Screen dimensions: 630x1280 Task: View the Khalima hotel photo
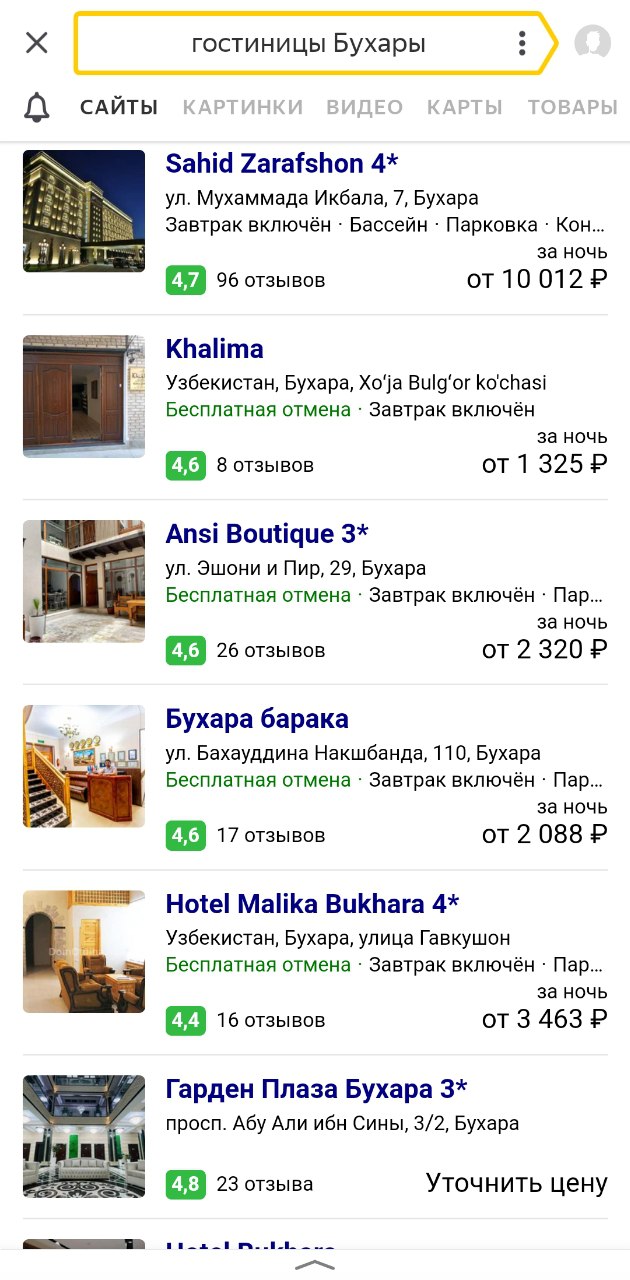84,396
